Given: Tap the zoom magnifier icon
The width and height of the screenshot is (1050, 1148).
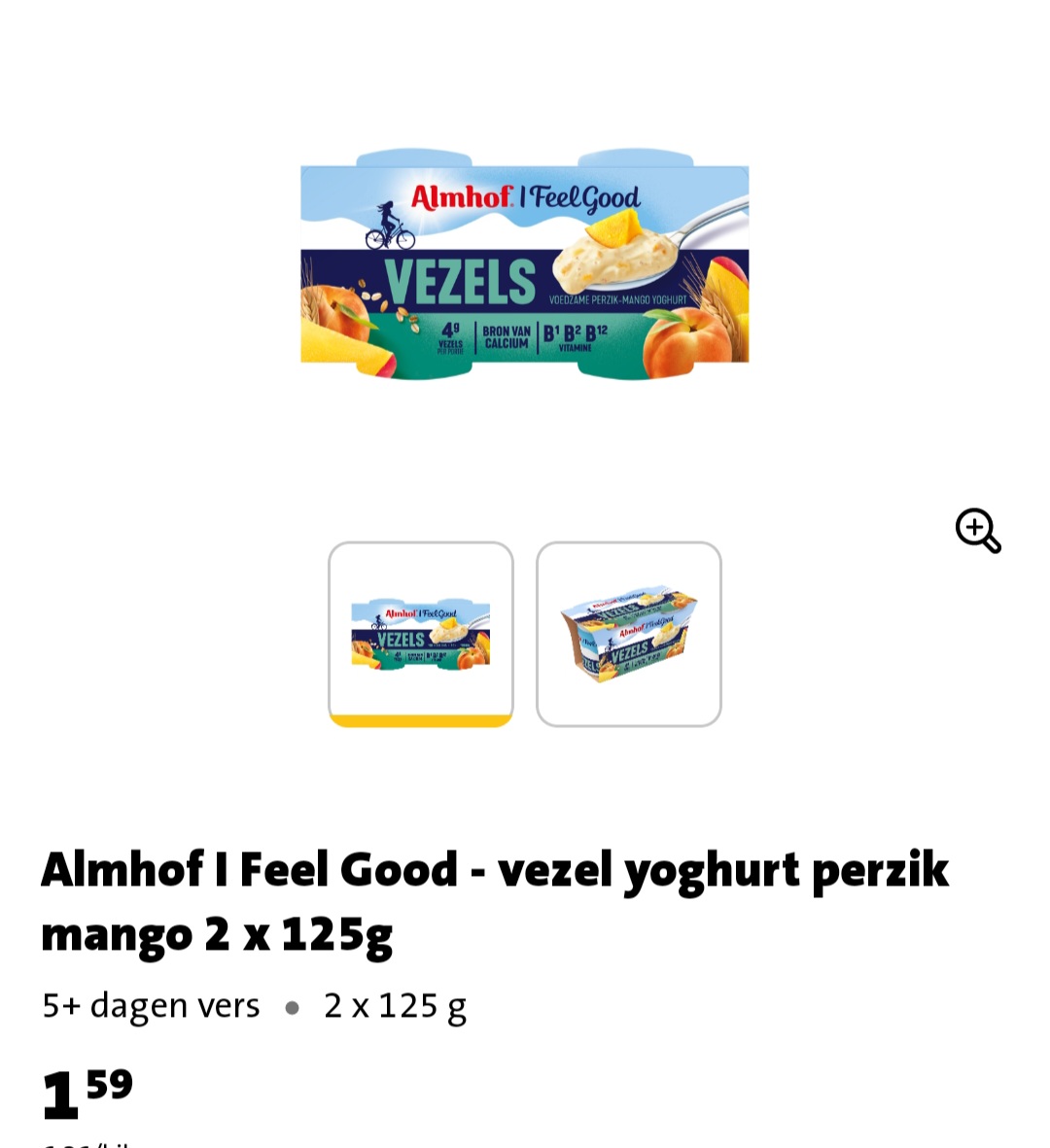Looking at the screenshot, I should point(977,531).
